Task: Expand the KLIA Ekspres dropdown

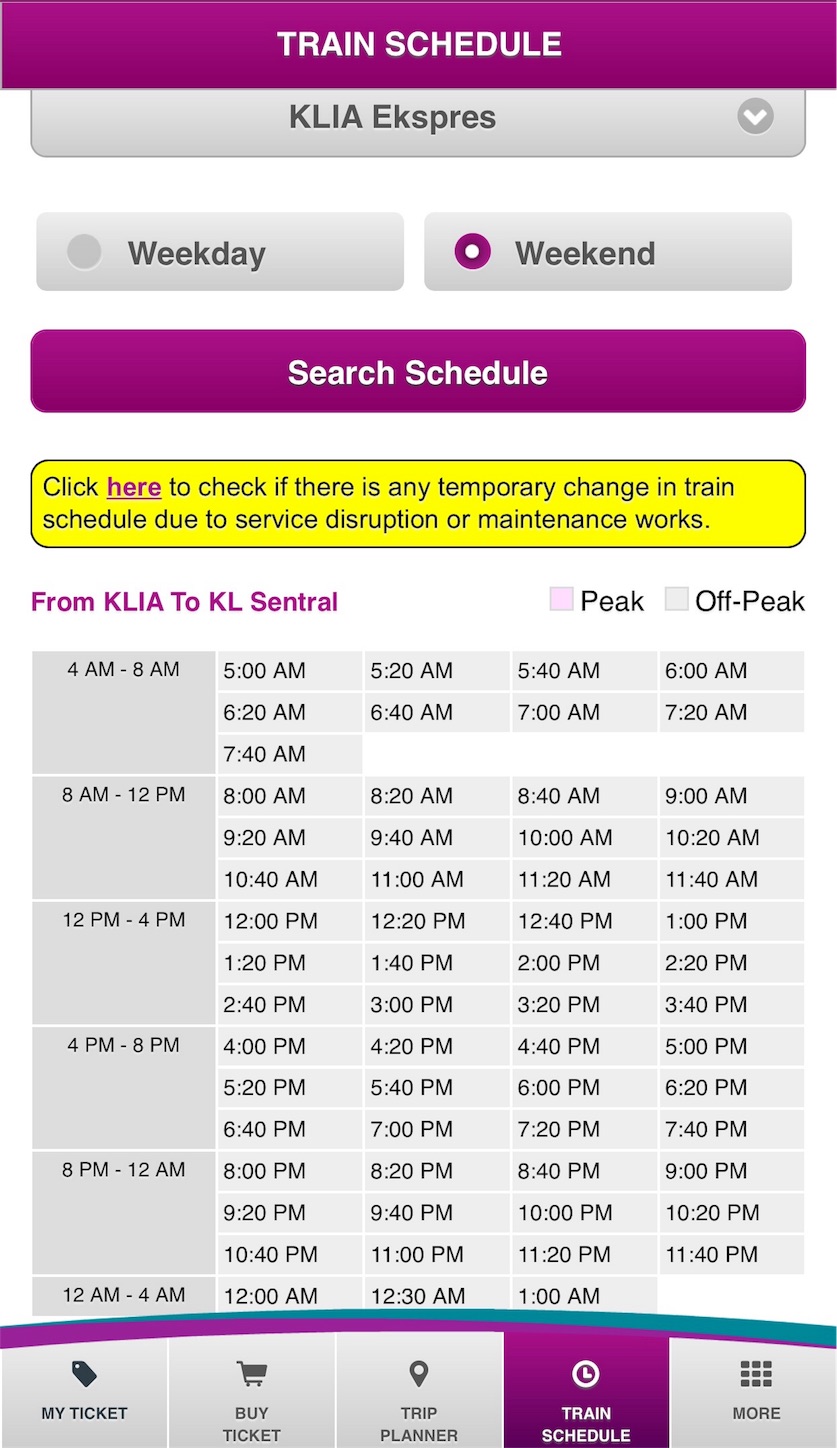Action: 418,119
